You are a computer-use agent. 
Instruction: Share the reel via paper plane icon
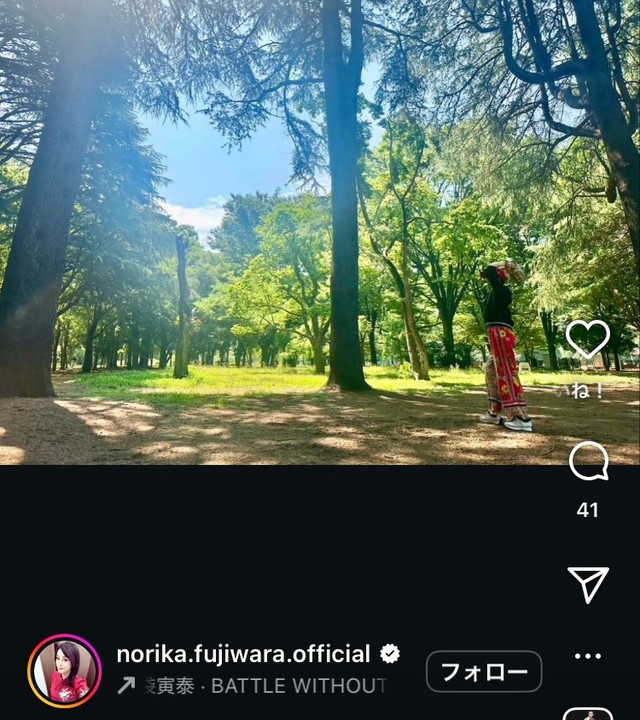pyautogui.click(x=588, y=584)
